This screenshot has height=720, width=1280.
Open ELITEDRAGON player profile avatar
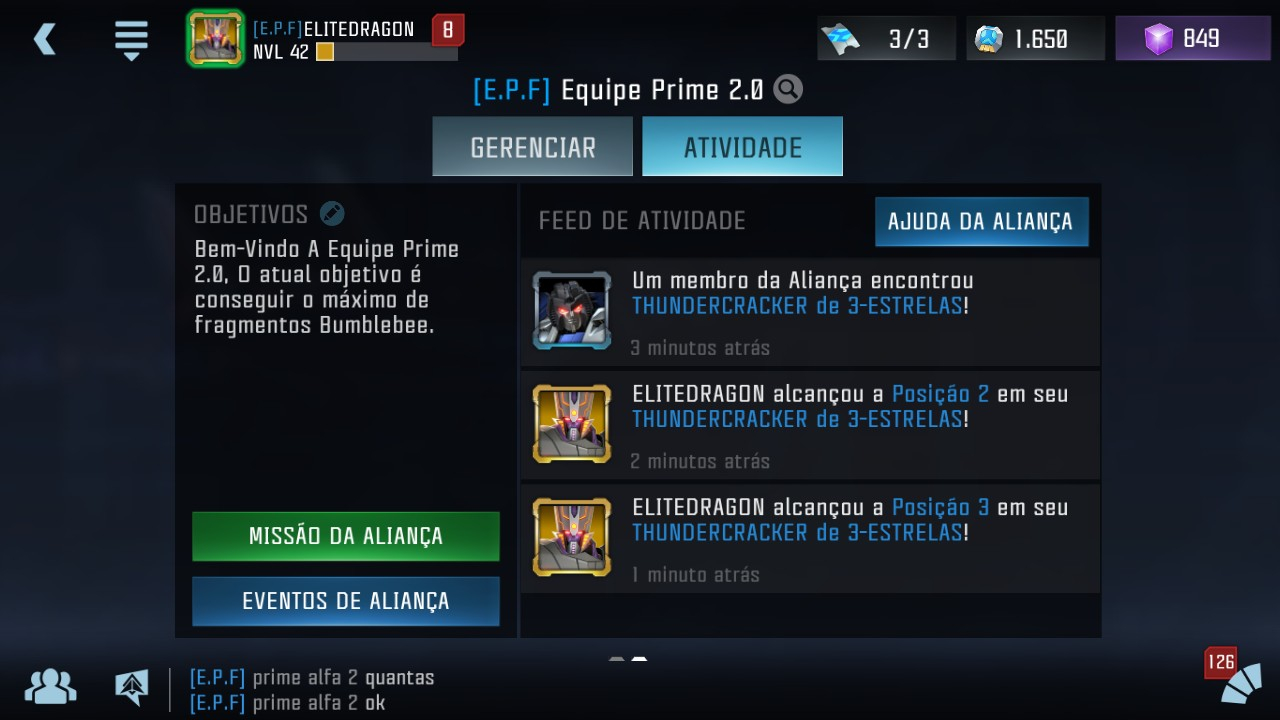pos(215,39)
